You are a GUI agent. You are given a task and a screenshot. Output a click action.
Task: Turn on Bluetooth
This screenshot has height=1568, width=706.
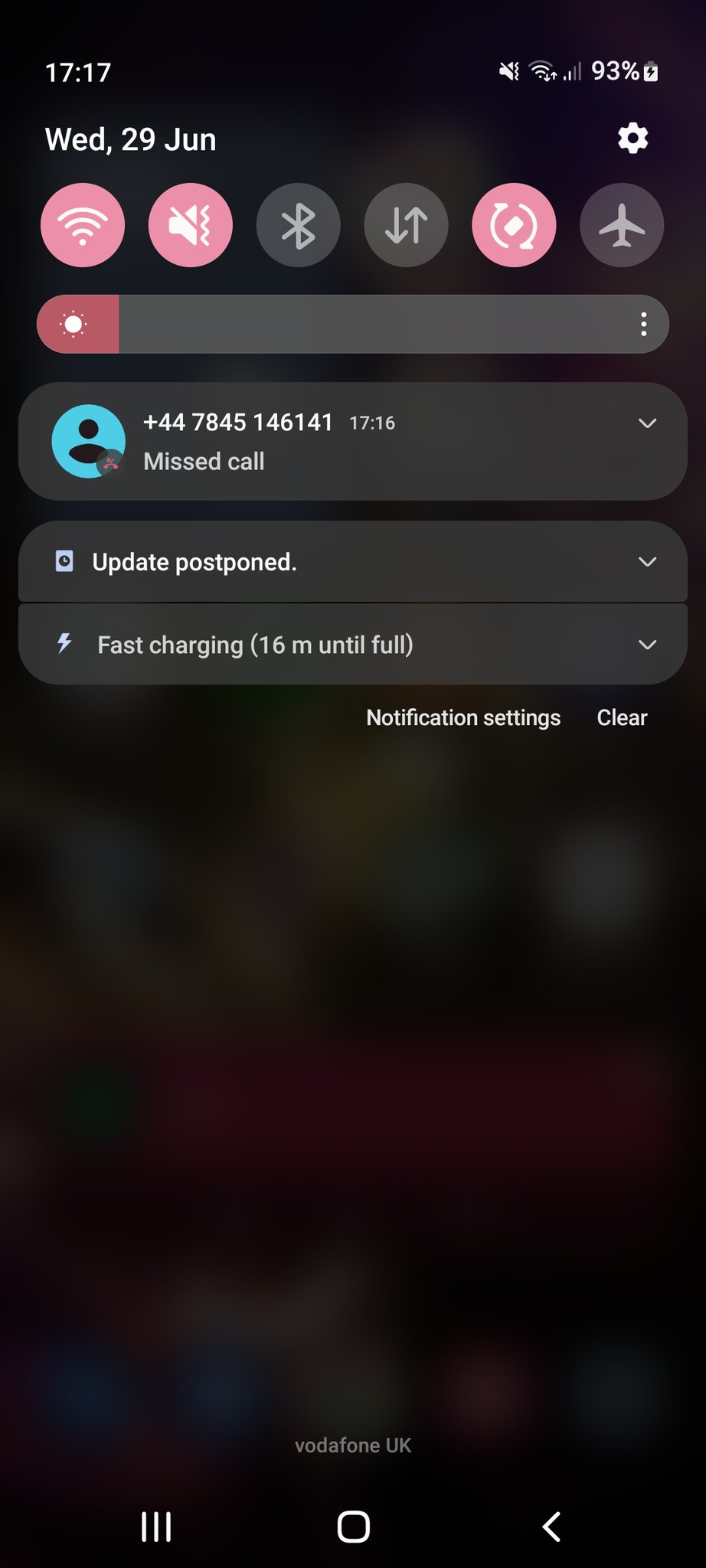(298, 225)
